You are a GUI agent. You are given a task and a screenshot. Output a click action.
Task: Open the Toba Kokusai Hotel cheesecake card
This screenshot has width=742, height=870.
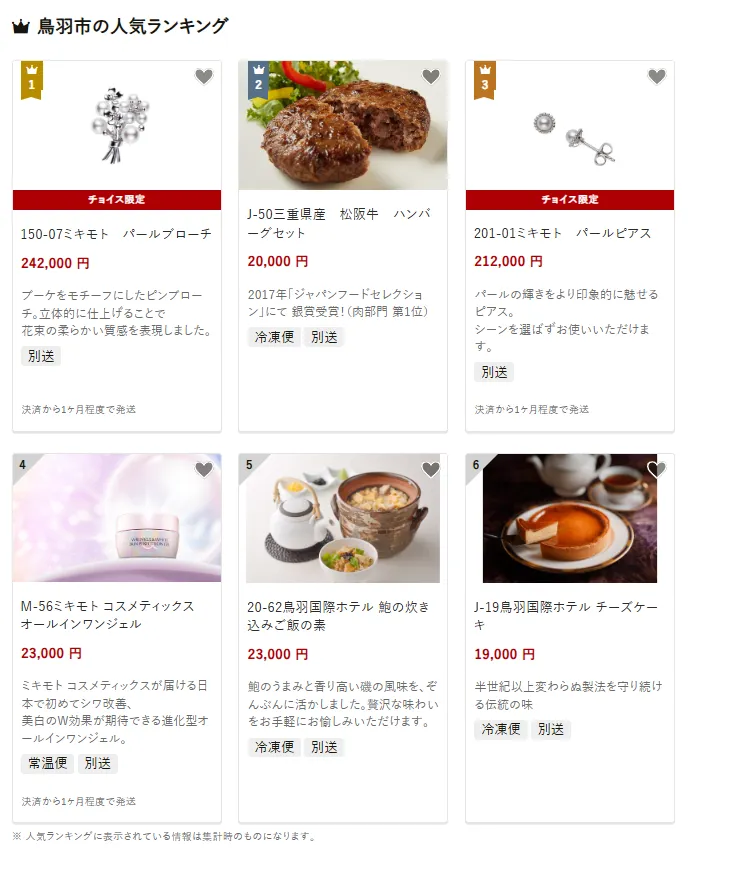[566, 616]
